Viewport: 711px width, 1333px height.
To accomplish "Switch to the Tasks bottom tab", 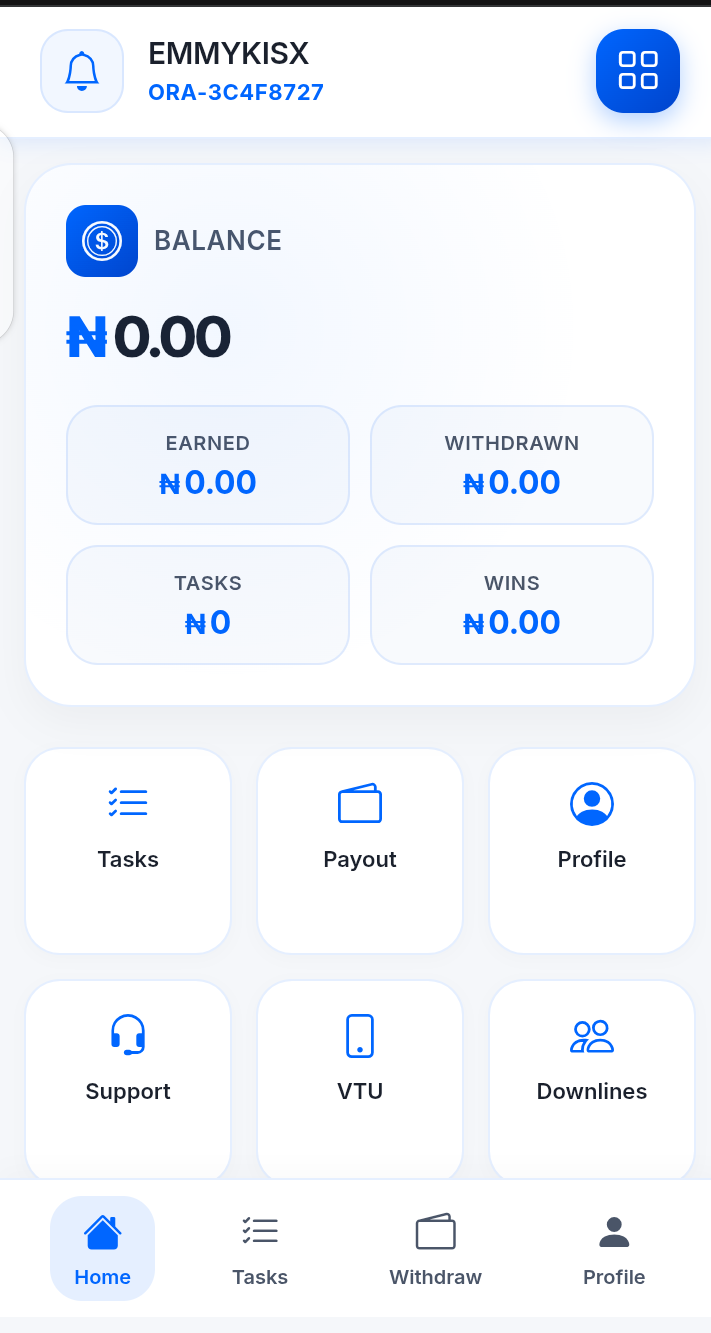I will pos(260,1248).
